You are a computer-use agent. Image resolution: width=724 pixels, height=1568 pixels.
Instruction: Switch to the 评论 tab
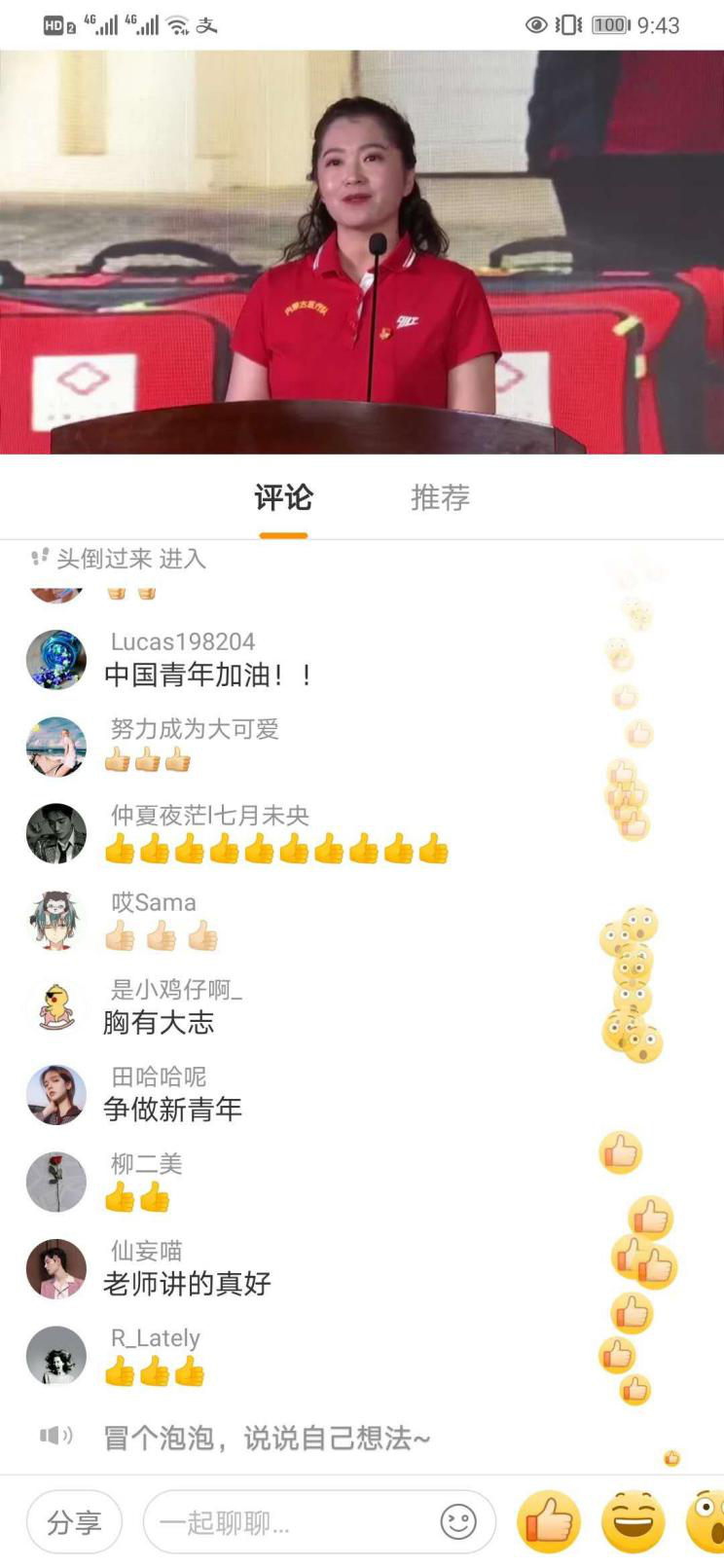[283, 497]
